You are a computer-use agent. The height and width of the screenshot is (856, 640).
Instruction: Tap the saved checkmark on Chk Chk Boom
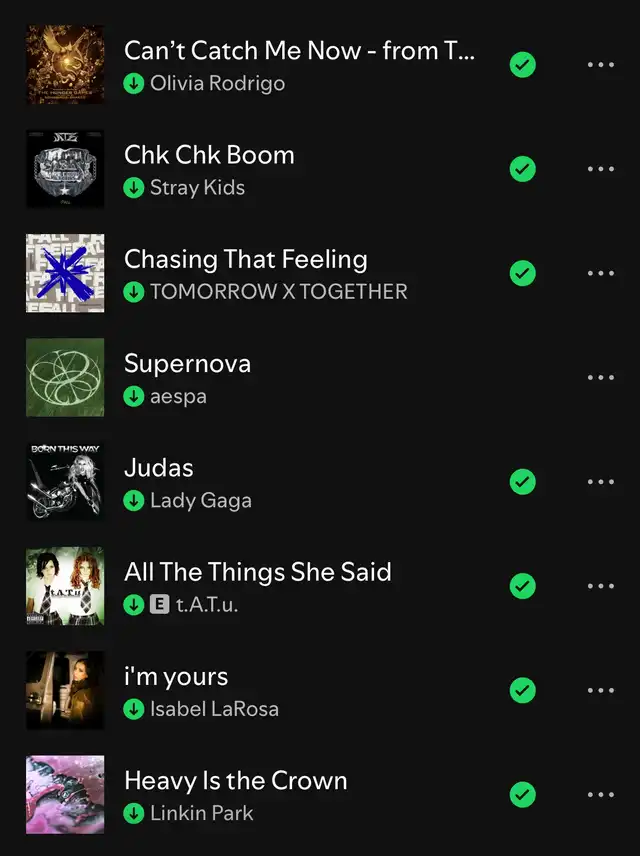tap(522, 169)
